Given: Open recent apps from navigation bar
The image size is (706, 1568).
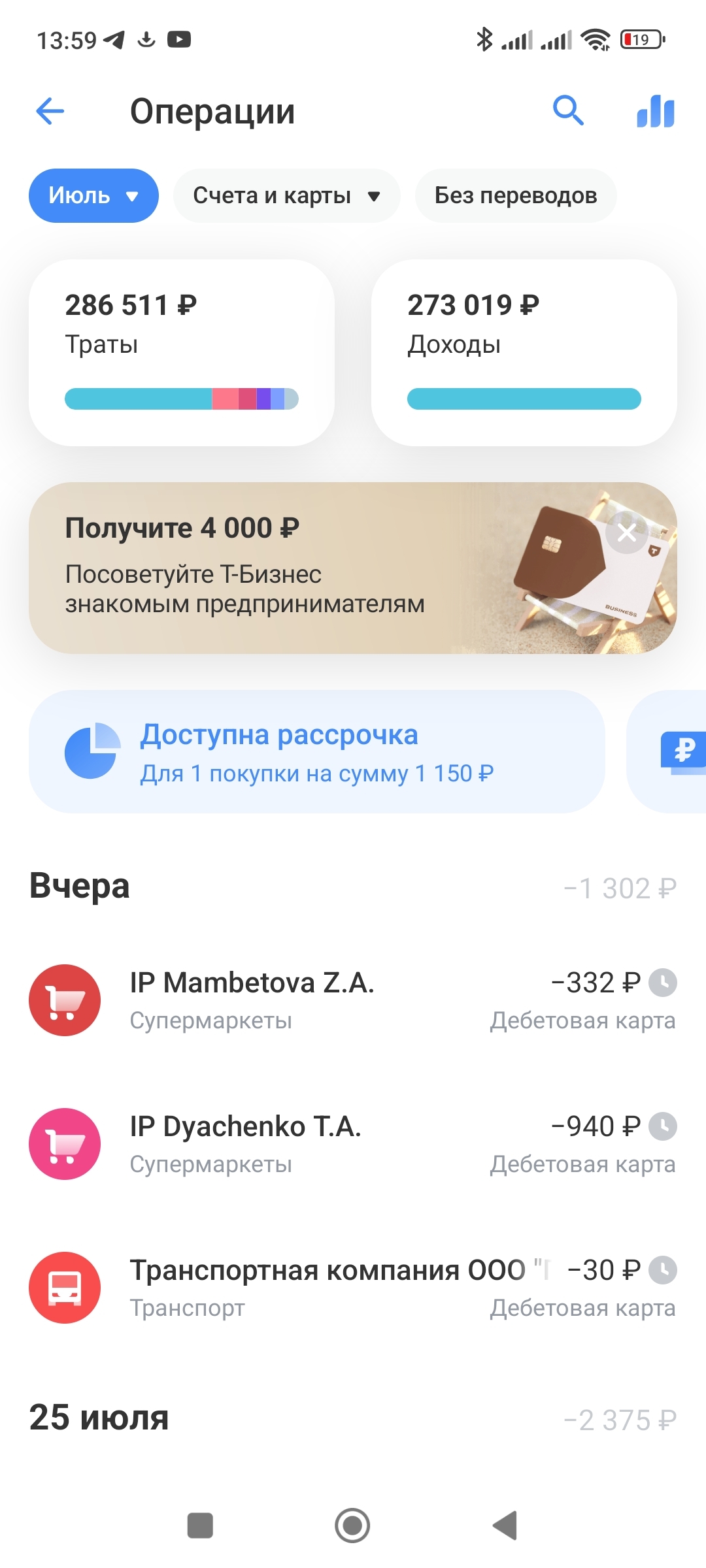Looking at the screenshot, I should tap(200, 1526).
